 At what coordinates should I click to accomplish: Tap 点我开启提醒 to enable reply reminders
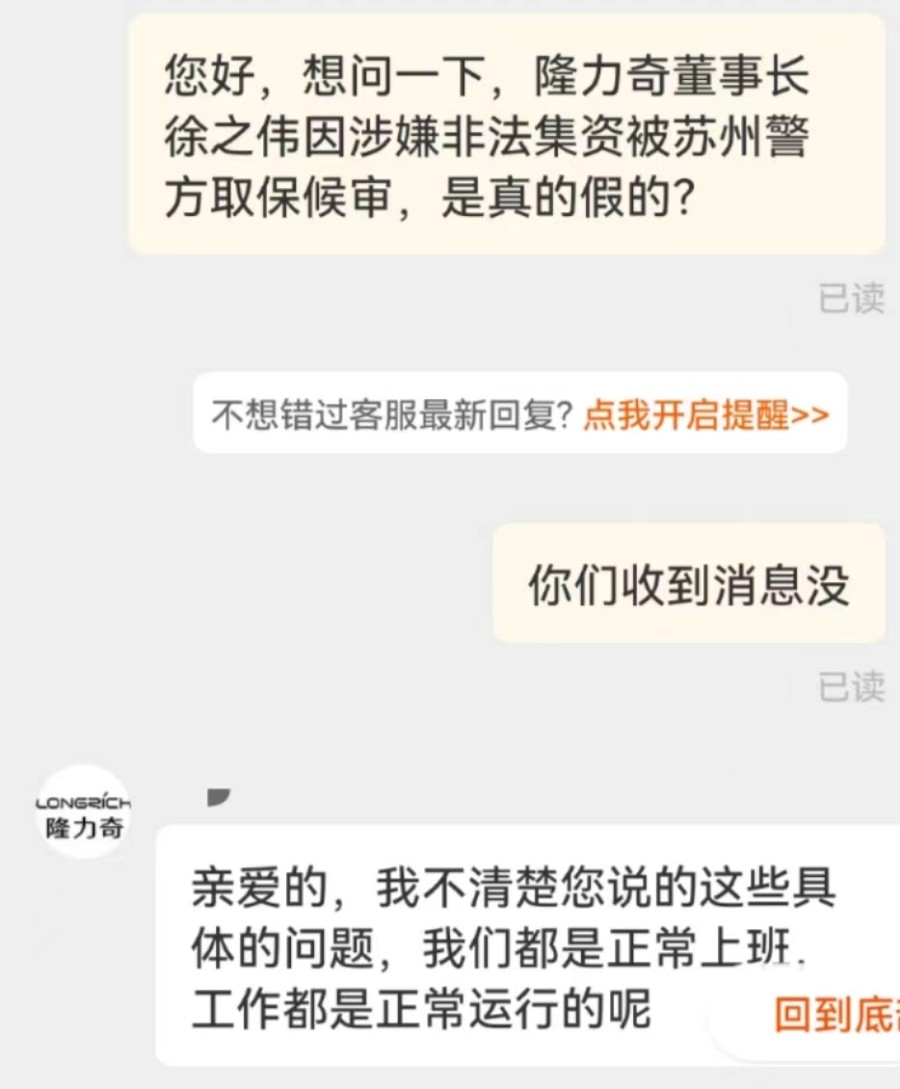pyautogui.click(x=706, y=414)
